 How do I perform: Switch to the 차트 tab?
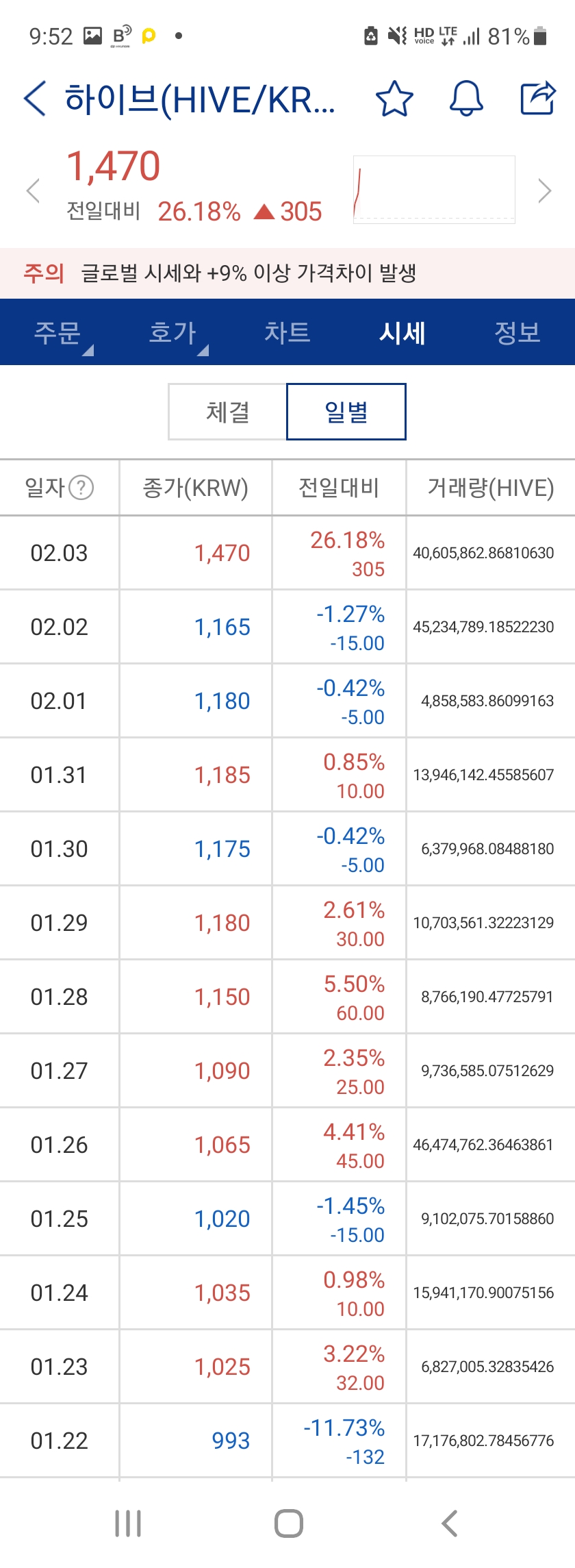tap(287, 333)
